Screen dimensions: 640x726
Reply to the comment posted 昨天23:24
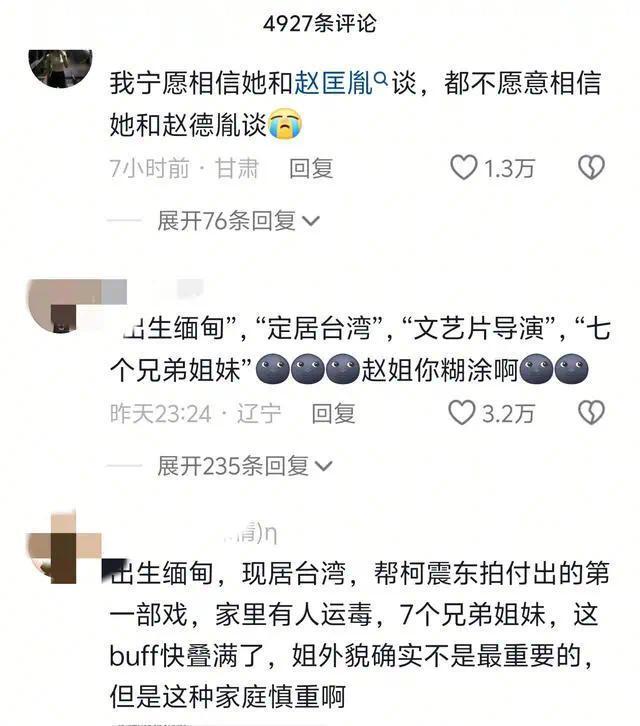pos(333,413)
